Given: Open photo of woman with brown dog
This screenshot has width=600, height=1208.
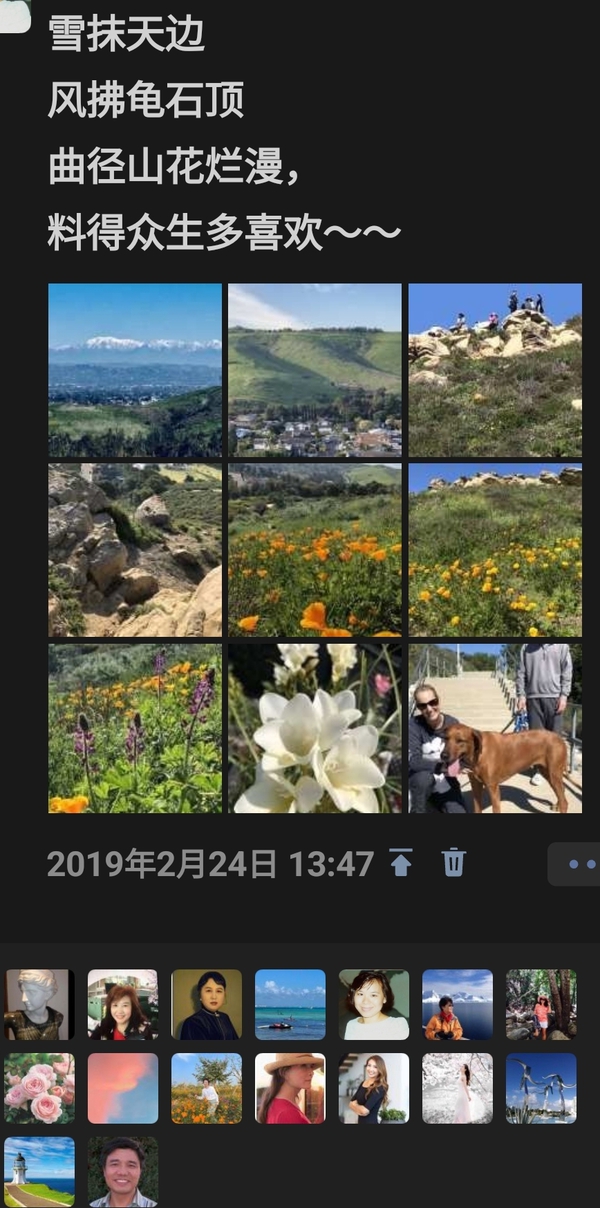Looking at the screenshot, I should pos(495,728).
